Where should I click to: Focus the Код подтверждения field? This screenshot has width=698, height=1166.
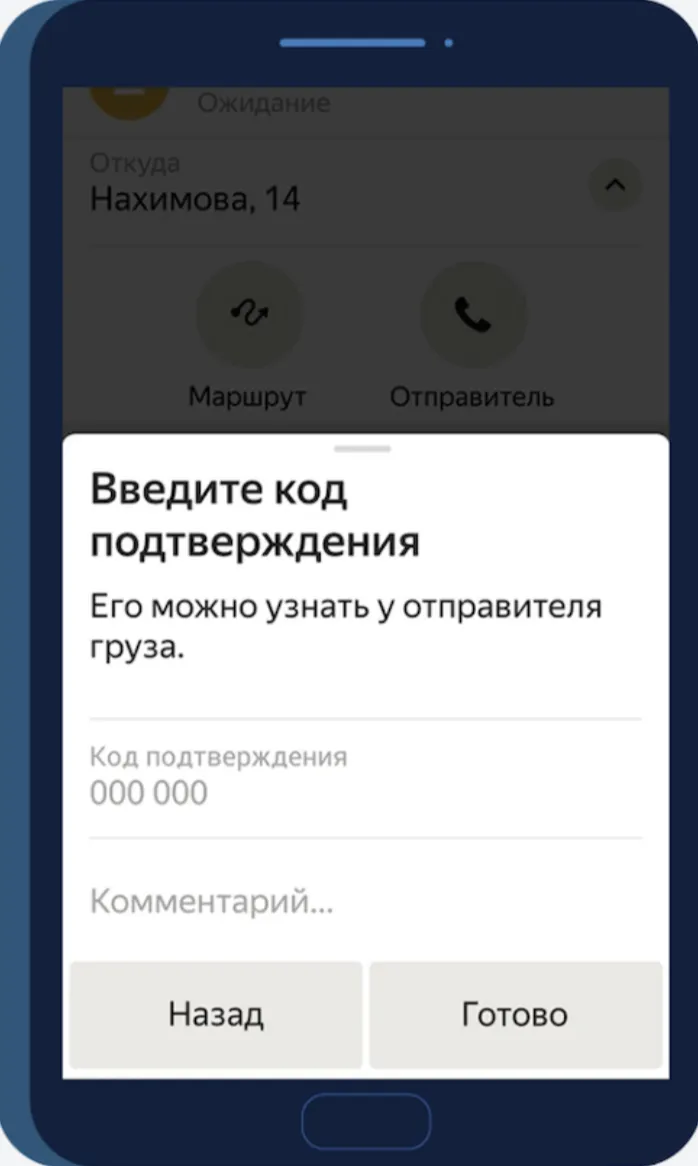[x=365, y=778]
